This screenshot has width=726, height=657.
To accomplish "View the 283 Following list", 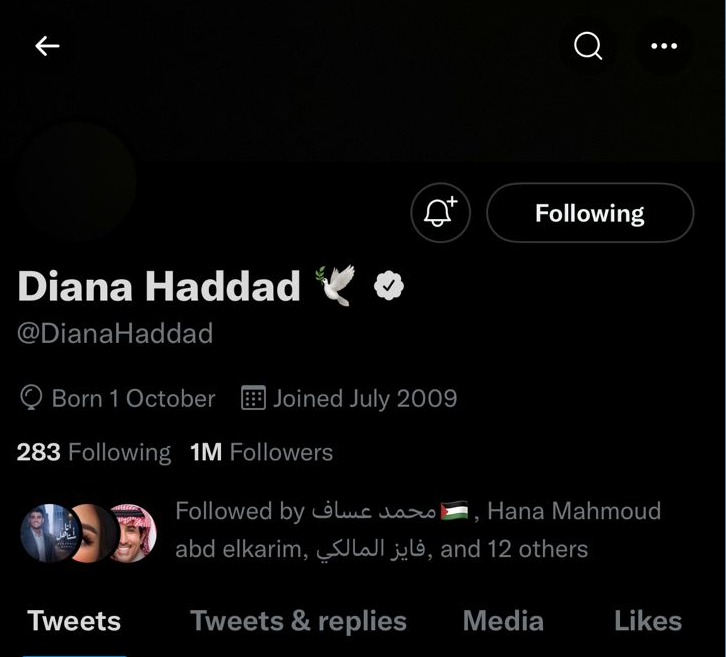I will coord(94,452).
